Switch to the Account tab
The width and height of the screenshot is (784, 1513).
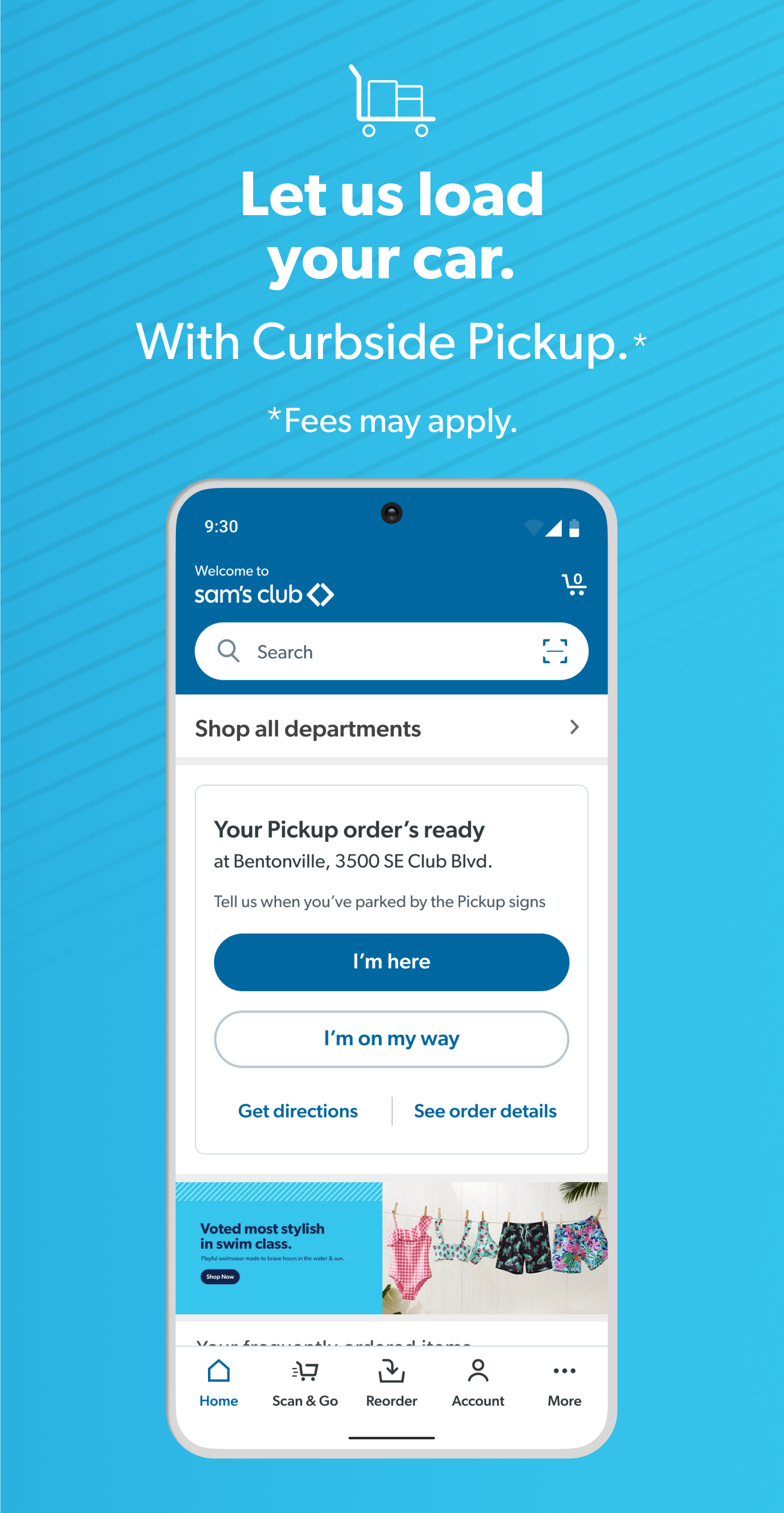tap(477, 1400)
